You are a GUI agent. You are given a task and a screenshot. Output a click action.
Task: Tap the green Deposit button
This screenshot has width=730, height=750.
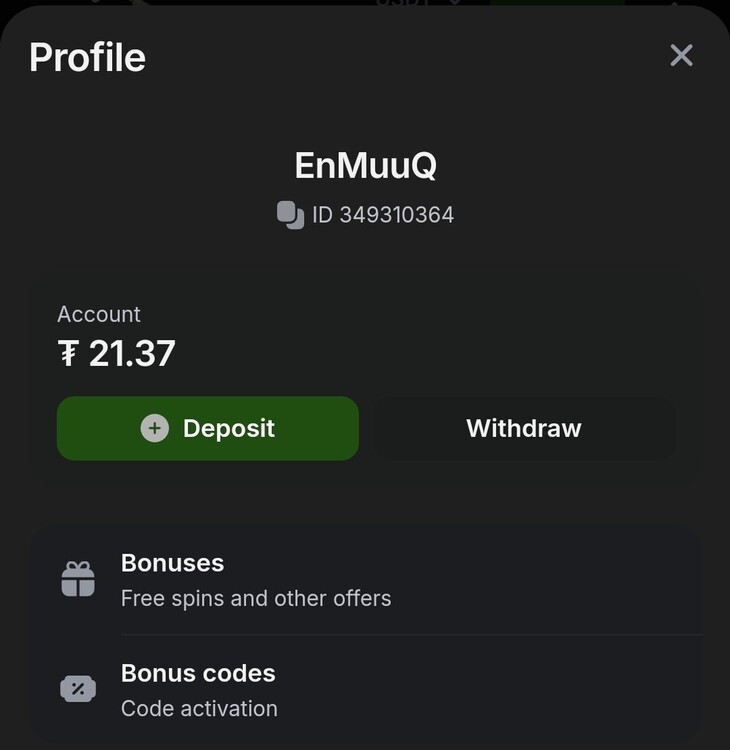[208, 428]
